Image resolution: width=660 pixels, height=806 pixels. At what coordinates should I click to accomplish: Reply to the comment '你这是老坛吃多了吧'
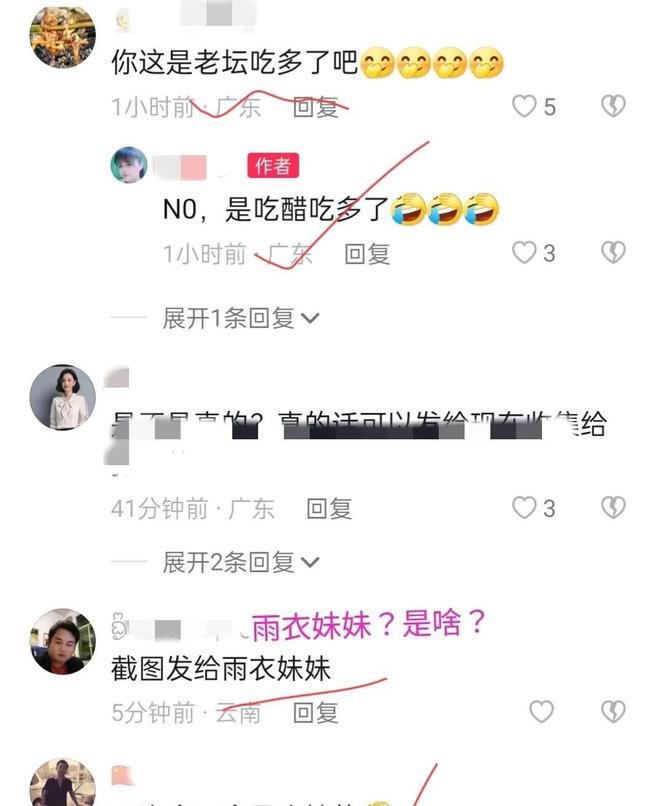pos(315,107)
